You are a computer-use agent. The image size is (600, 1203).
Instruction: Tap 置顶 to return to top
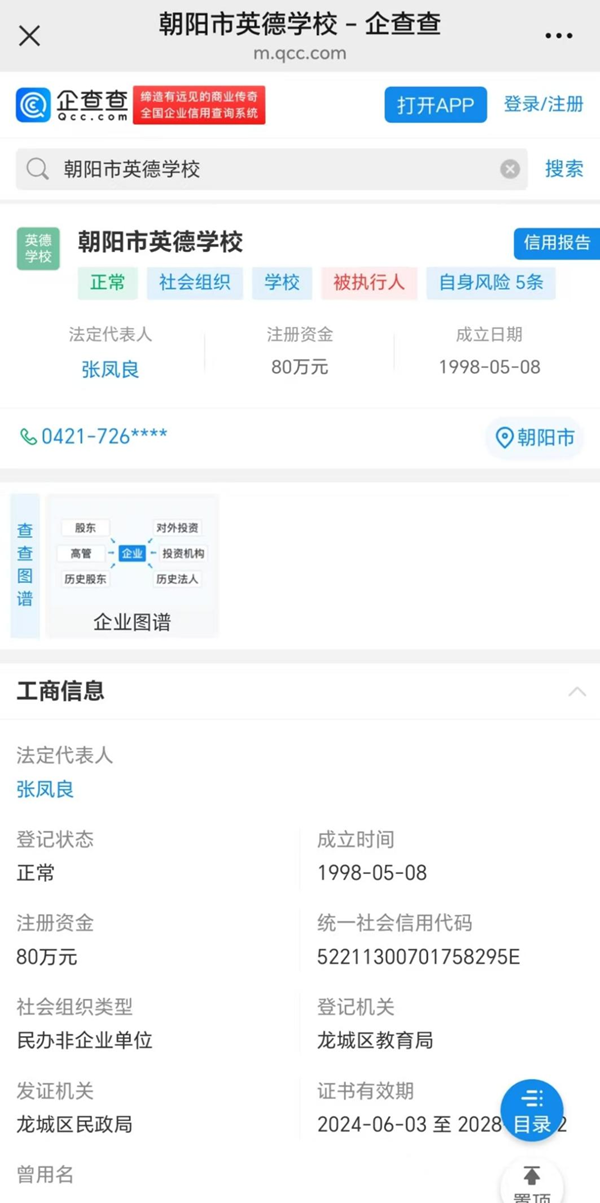(x=532, y=1182)
